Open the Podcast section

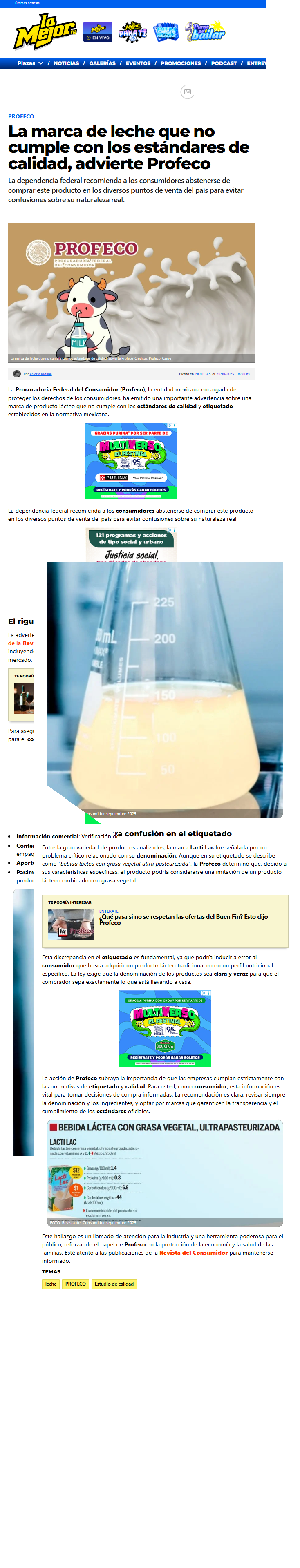[224, 63]
